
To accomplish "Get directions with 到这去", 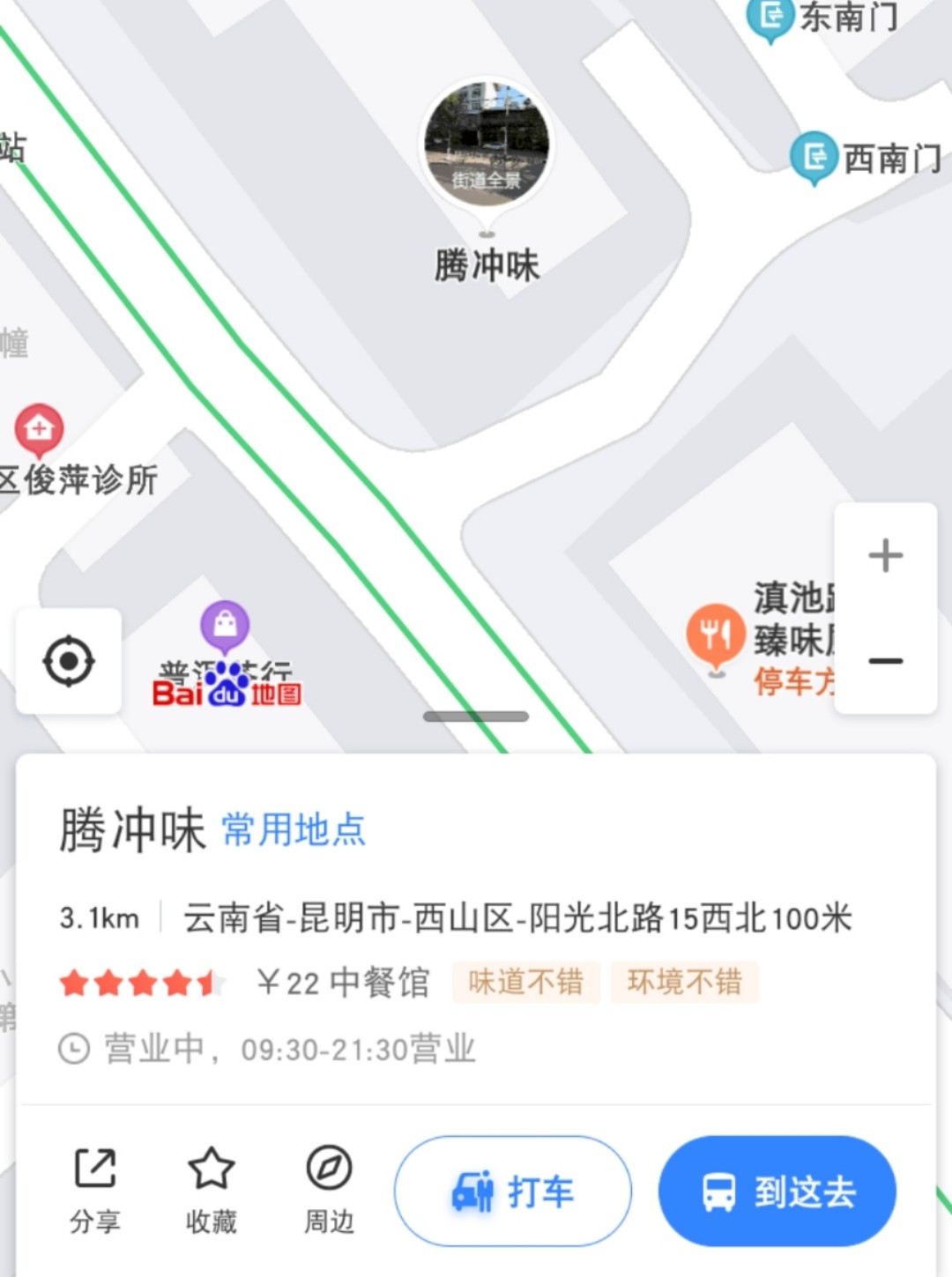I will [x=777, y=1192].
